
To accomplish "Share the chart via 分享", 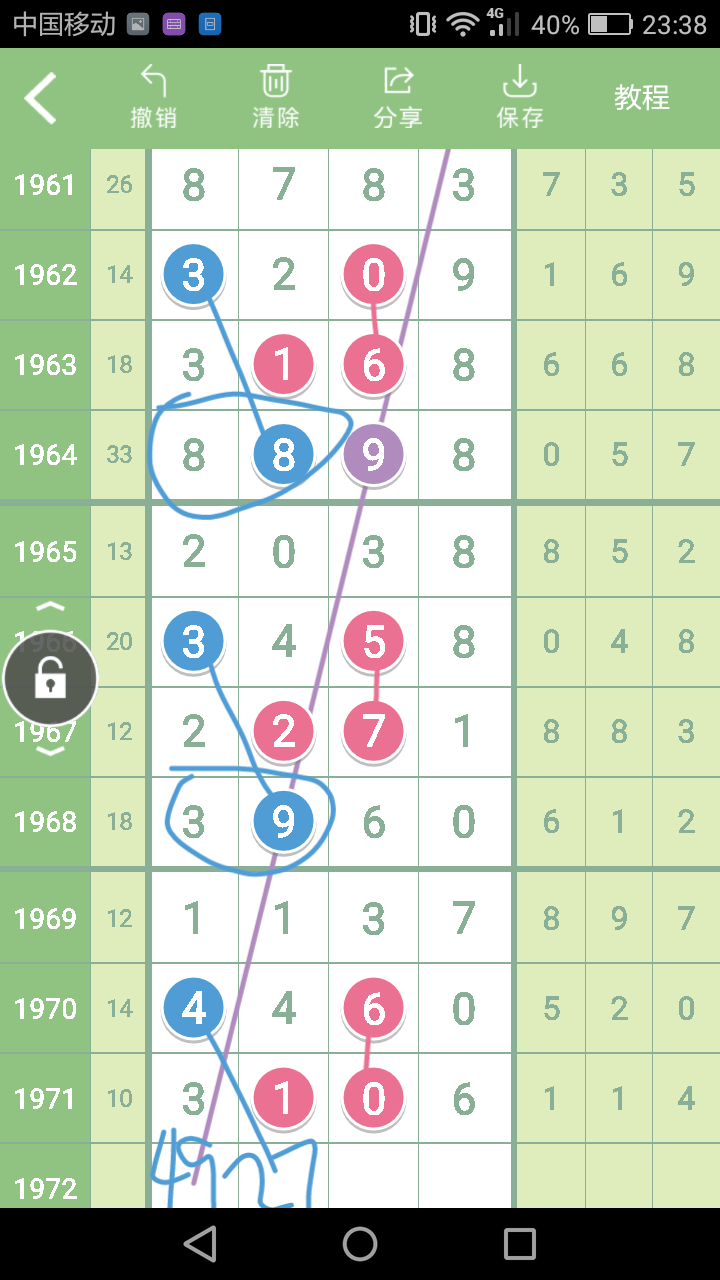I will pos(398,98).
